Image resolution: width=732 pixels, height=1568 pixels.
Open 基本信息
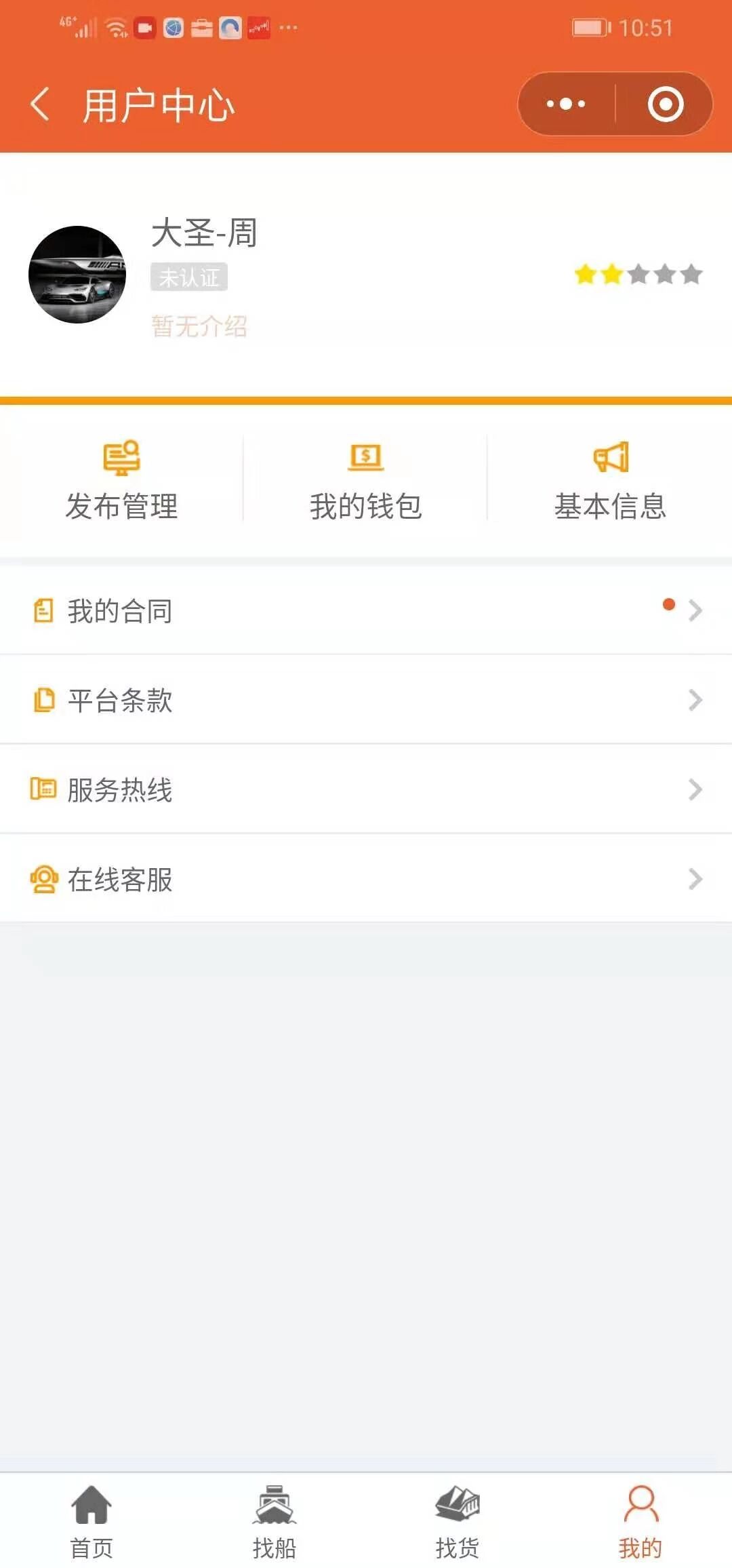610,480
